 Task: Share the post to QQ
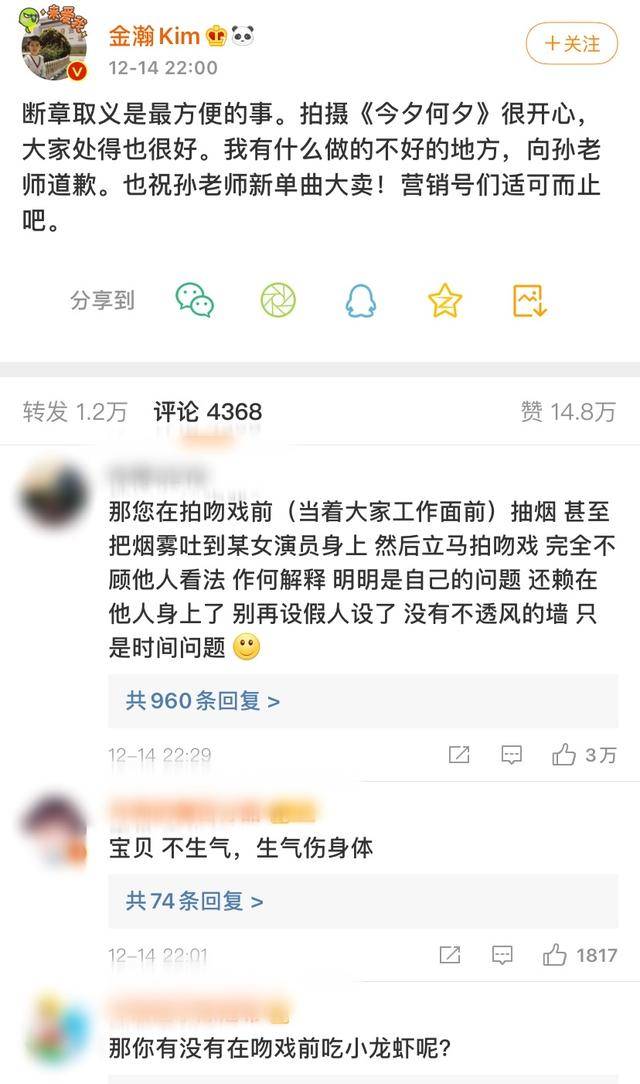(361, 300)
